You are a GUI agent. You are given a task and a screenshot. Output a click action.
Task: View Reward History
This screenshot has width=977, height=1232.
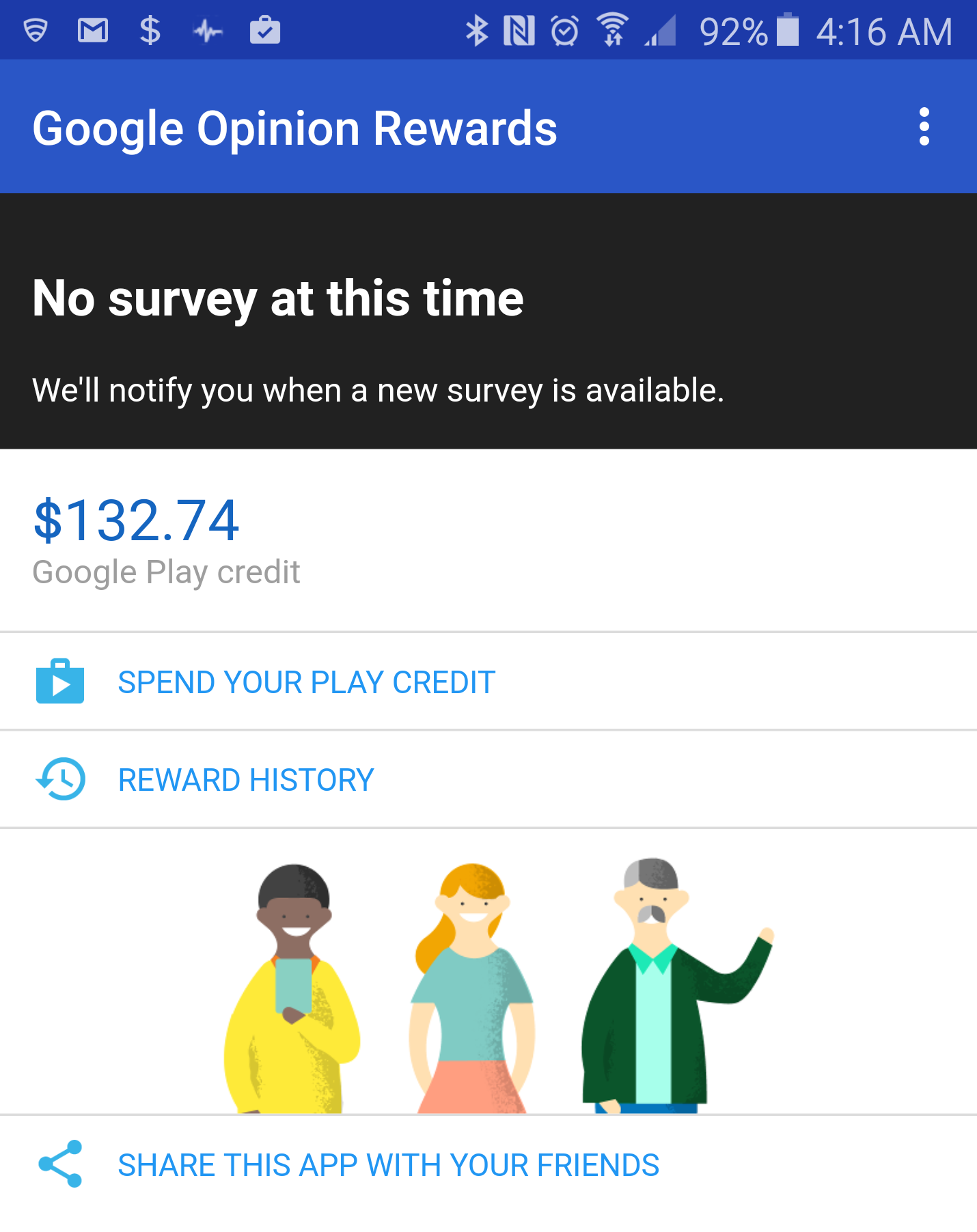coord(246,780)
